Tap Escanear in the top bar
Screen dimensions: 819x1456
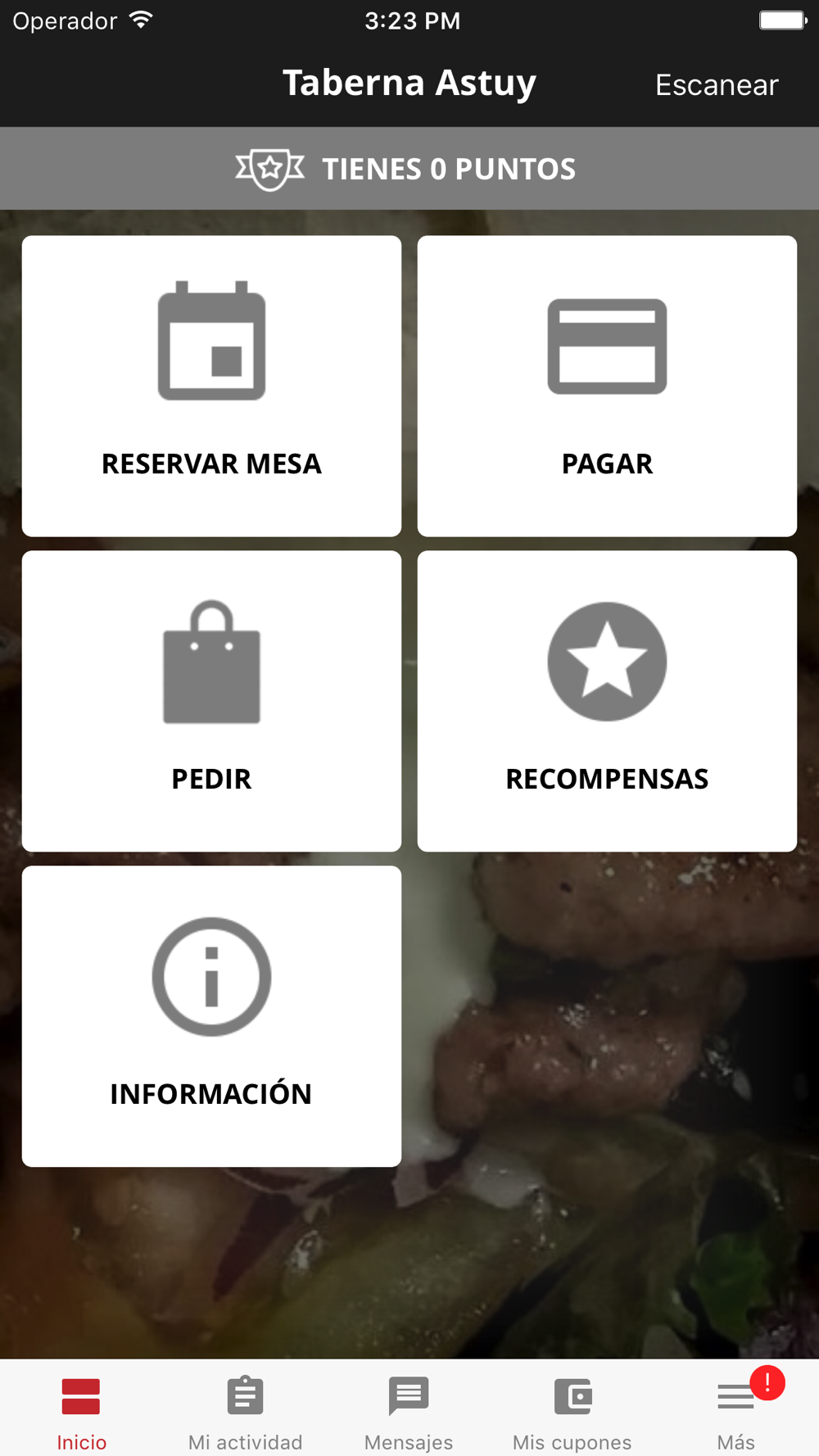tap(716, 85)
